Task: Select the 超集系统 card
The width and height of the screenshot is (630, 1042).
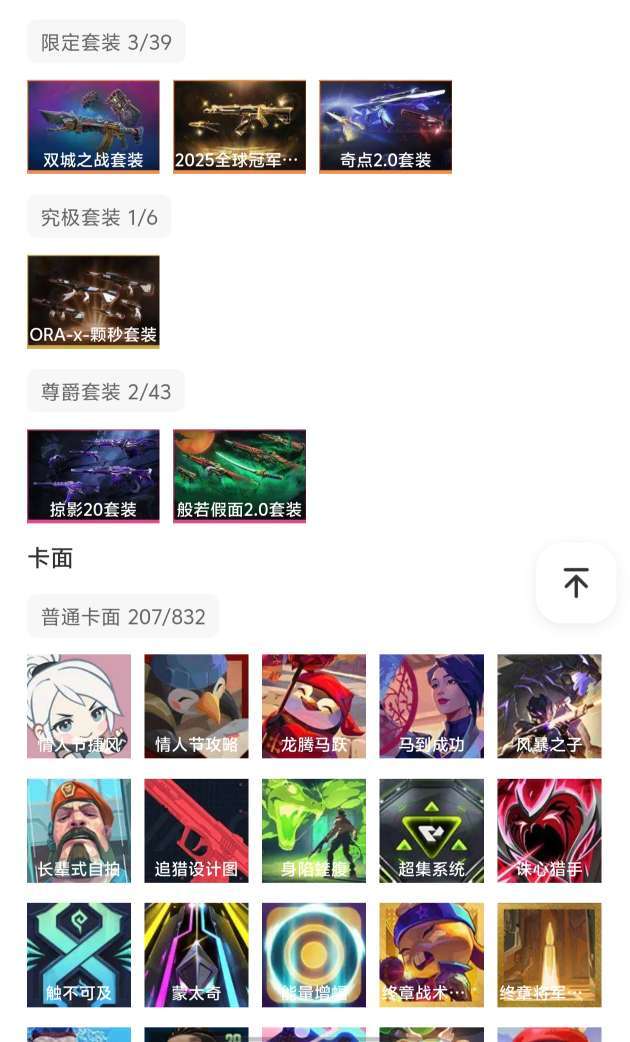Action: point(431,831)
